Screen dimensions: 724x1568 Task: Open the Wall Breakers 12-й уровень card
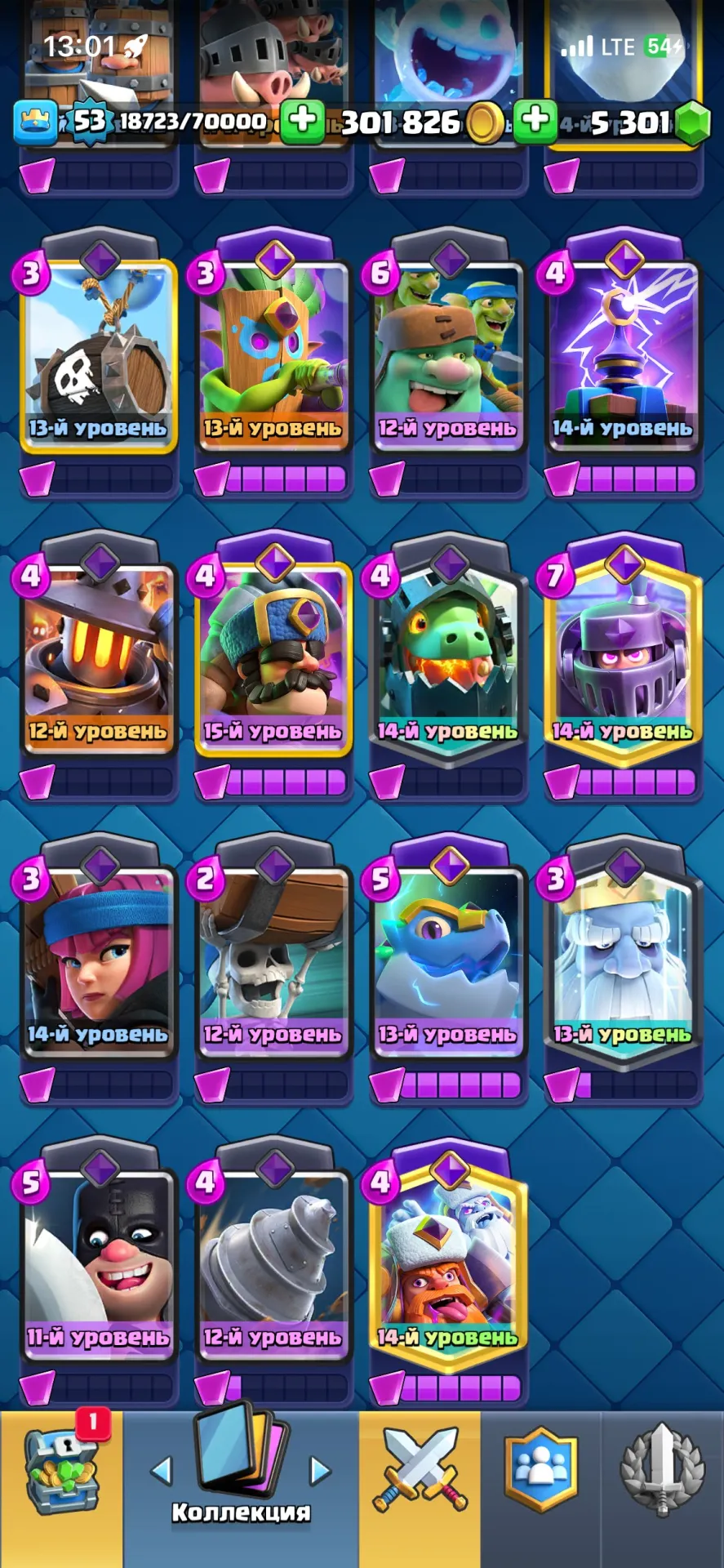tap(273, 962)
